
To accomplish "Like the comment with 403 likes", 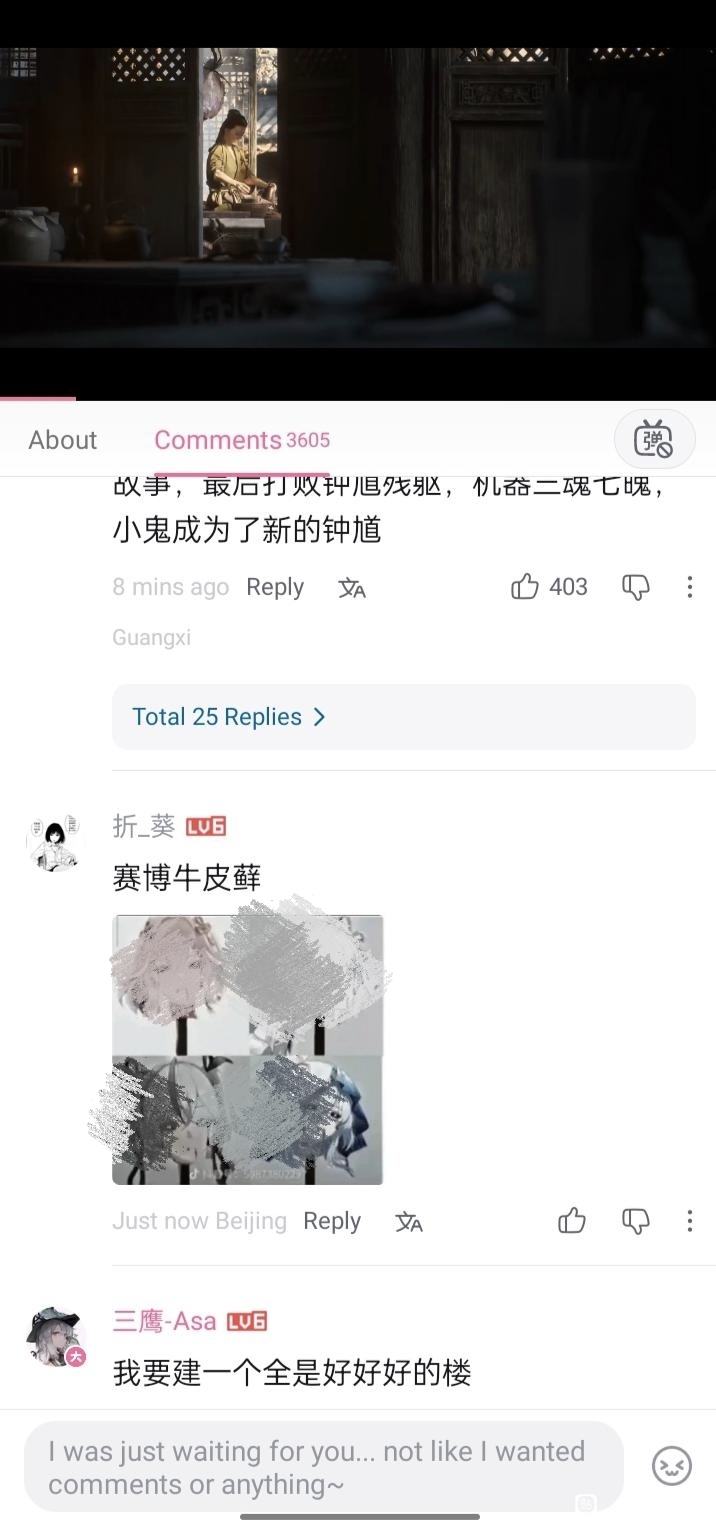I will [525, 587].
